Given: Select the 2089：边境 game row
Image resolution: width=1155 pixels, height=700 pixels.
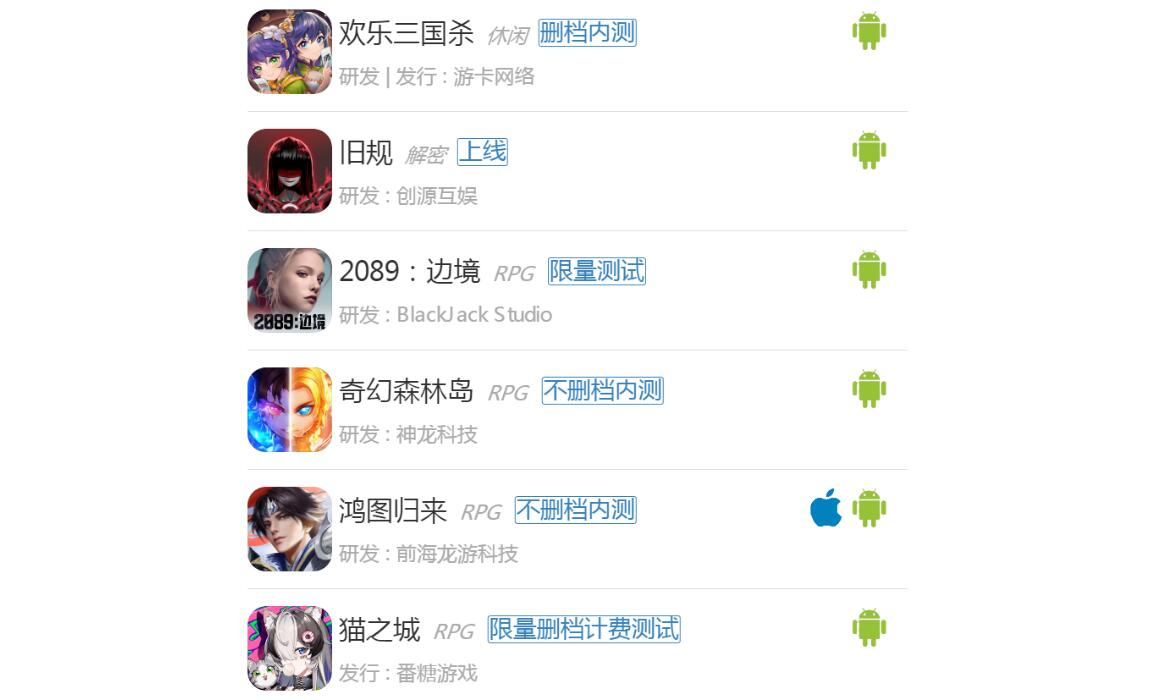Looking at the screenshot, I should pyautogui.click(x=409, y=272).
